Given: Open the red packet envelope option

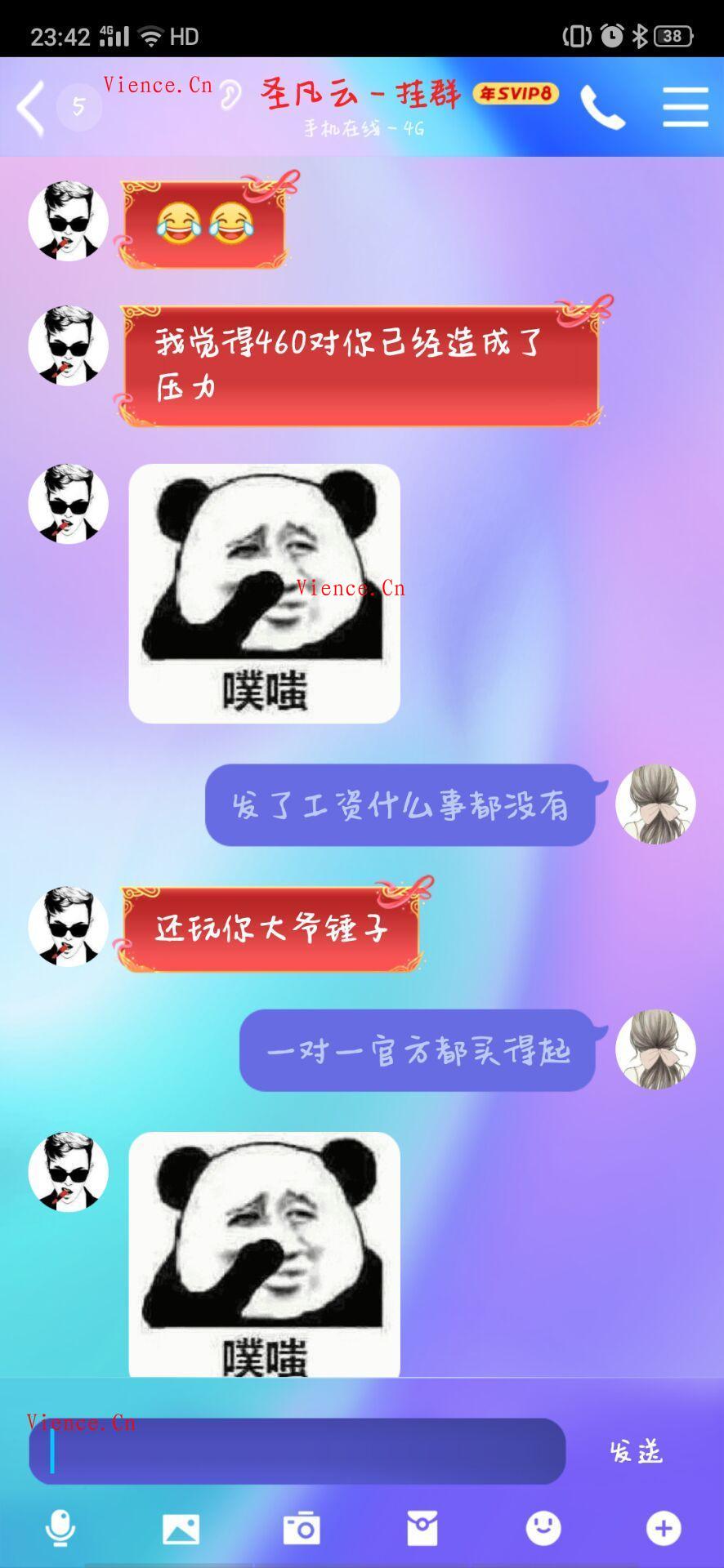Looking at the screenshot, I should tap(422, 1528).
